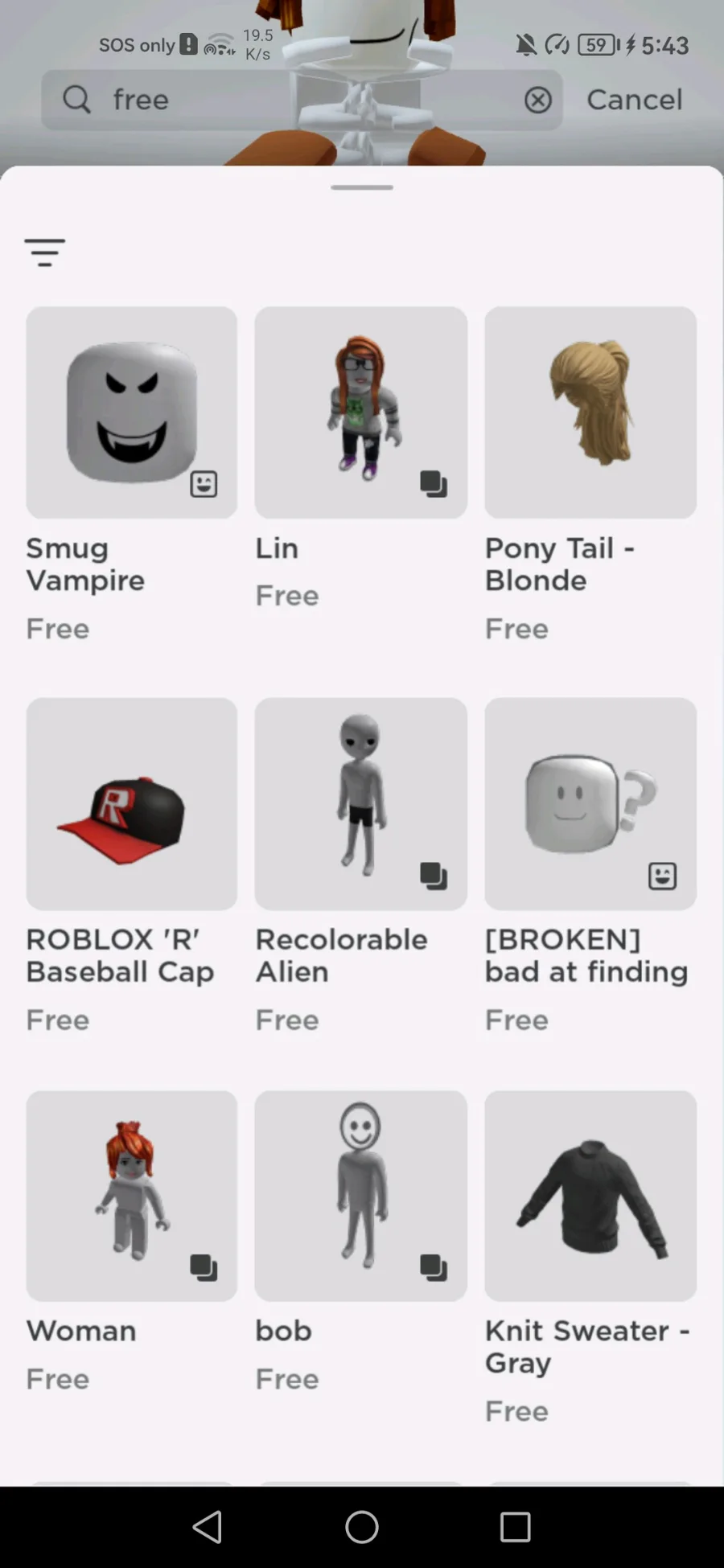View the Lin character bundle
Image resolution: width=724 pixels, height=1568 pixels.
tap(360, 413)
